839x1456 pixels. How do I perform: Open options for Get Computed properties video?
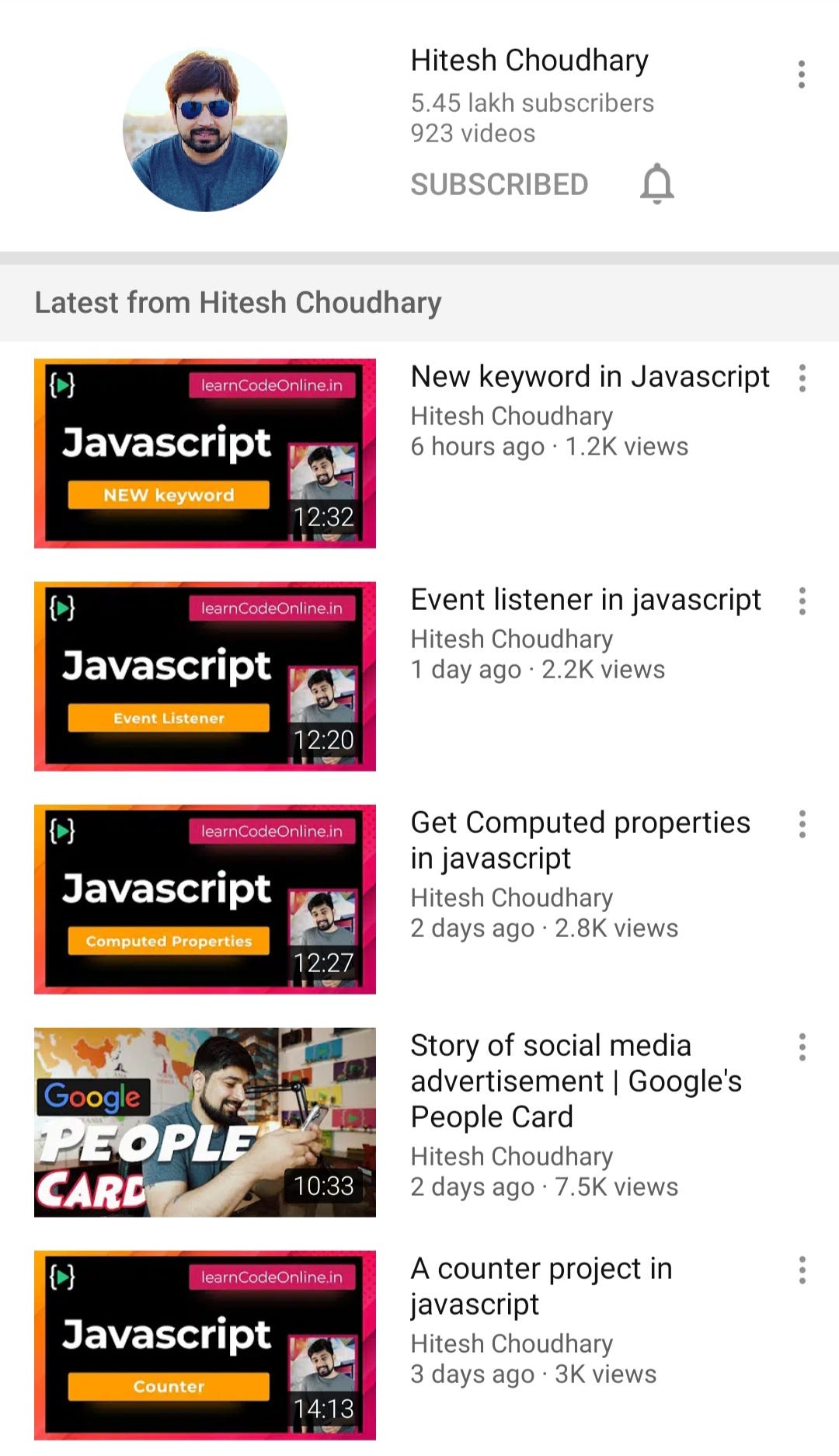point(802,824)
